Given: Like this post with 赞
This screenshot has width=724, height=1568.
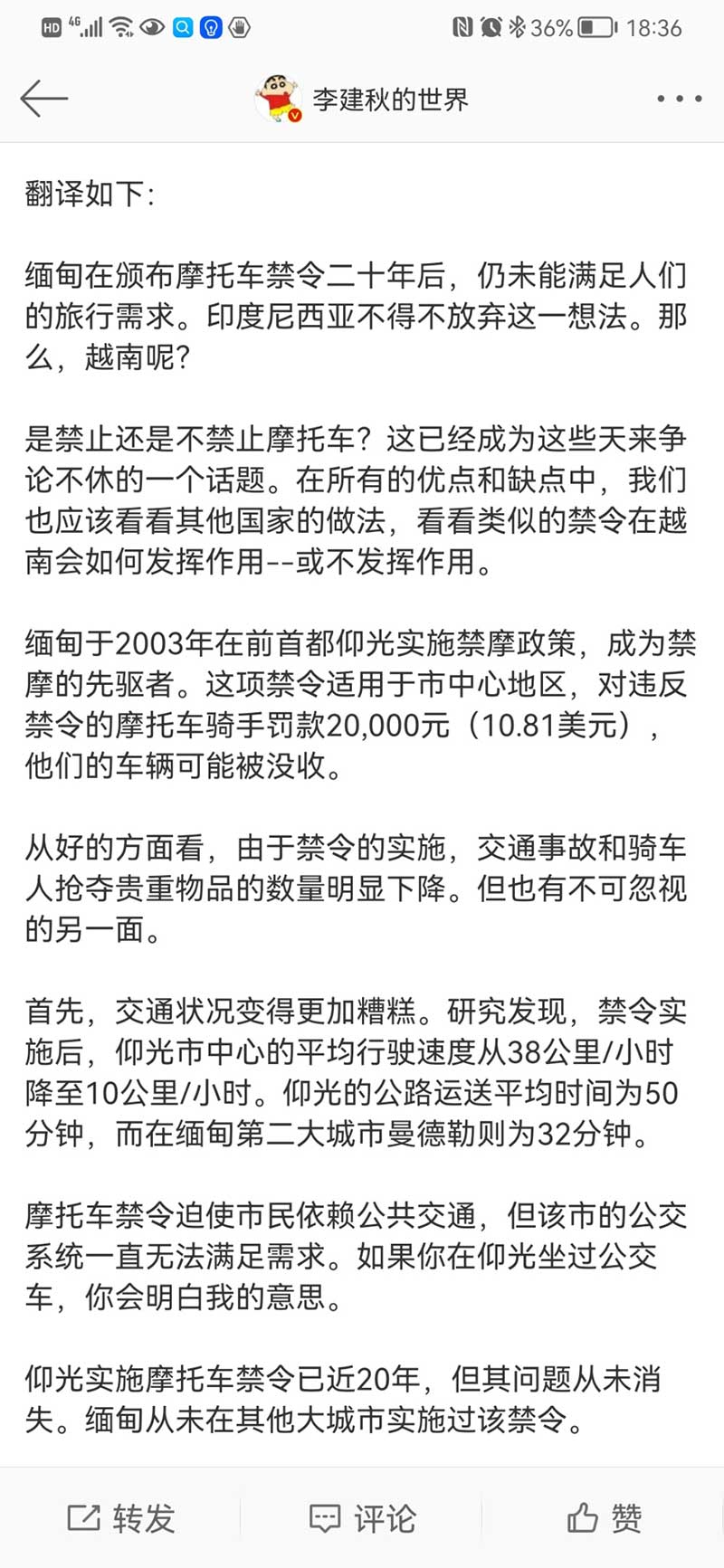Looking at the screenshot, I should point(605,1517).
